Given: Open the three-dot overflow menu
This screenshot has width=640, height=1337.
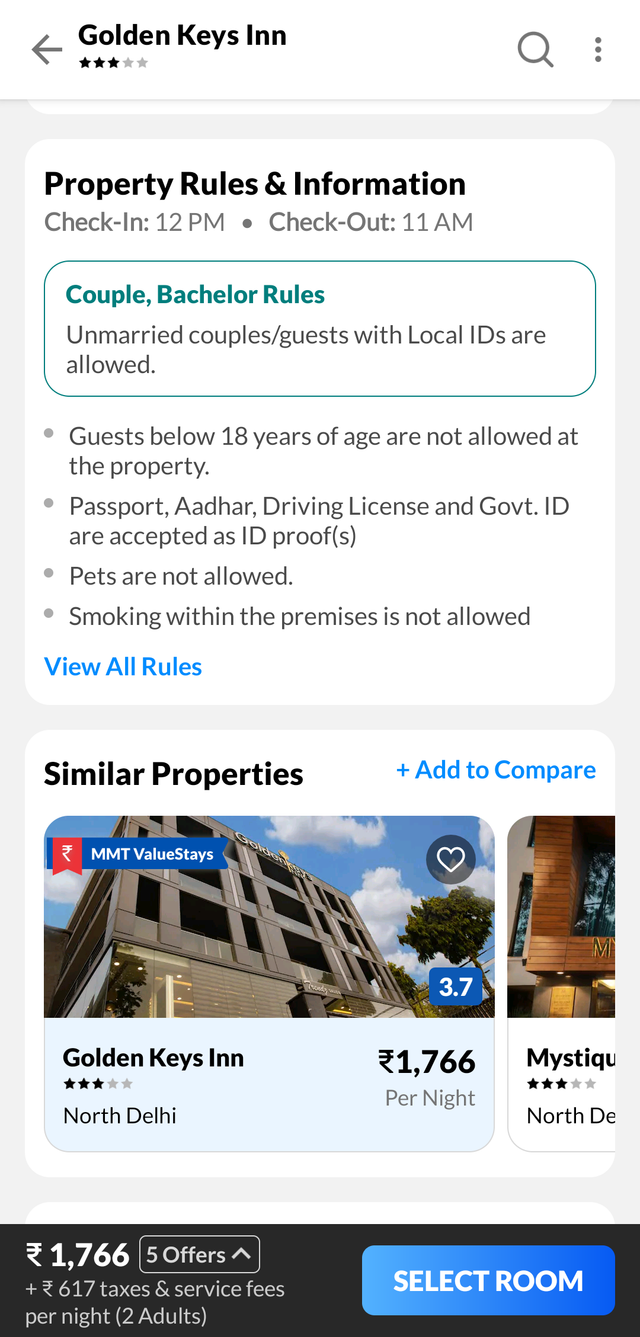Looking at the screenshot, I should 598,49.
